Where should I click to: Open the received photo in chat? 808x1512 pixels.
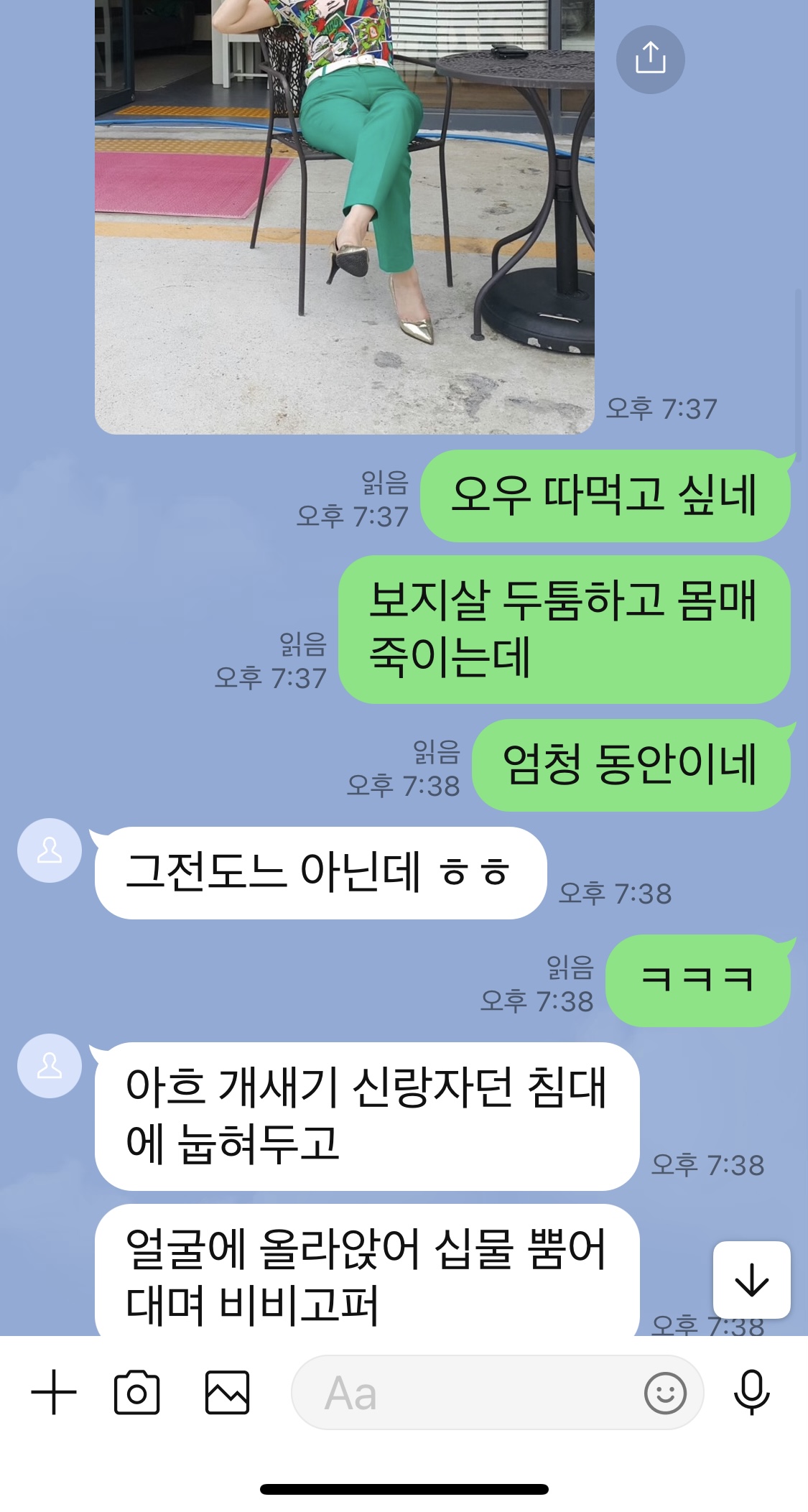345,215
